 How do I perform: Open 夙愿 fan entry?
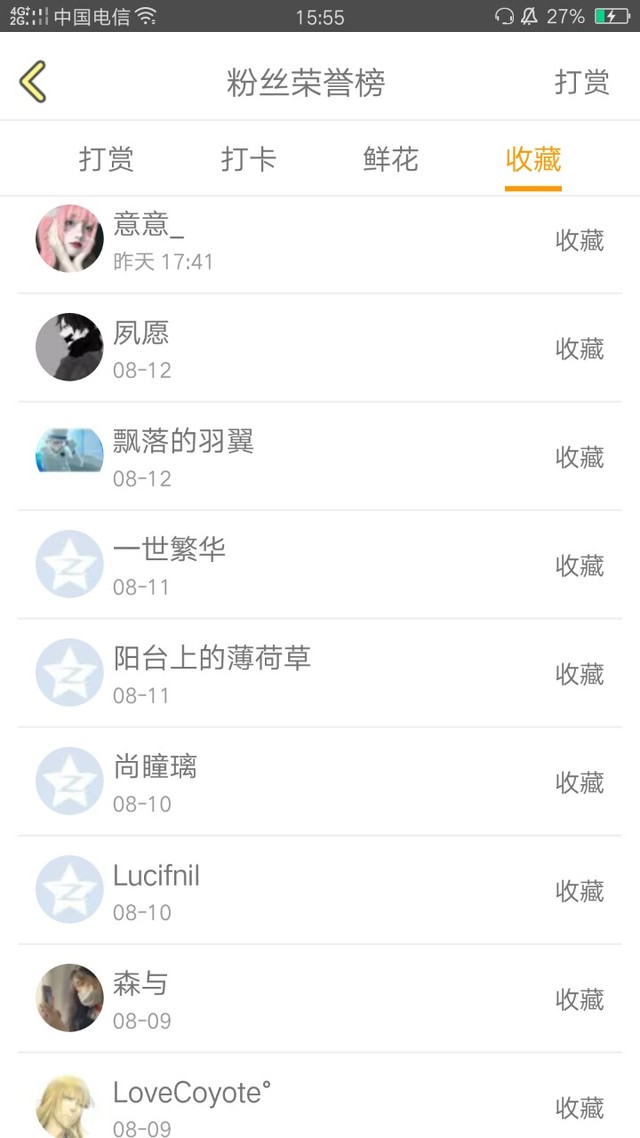pos(320,348)
